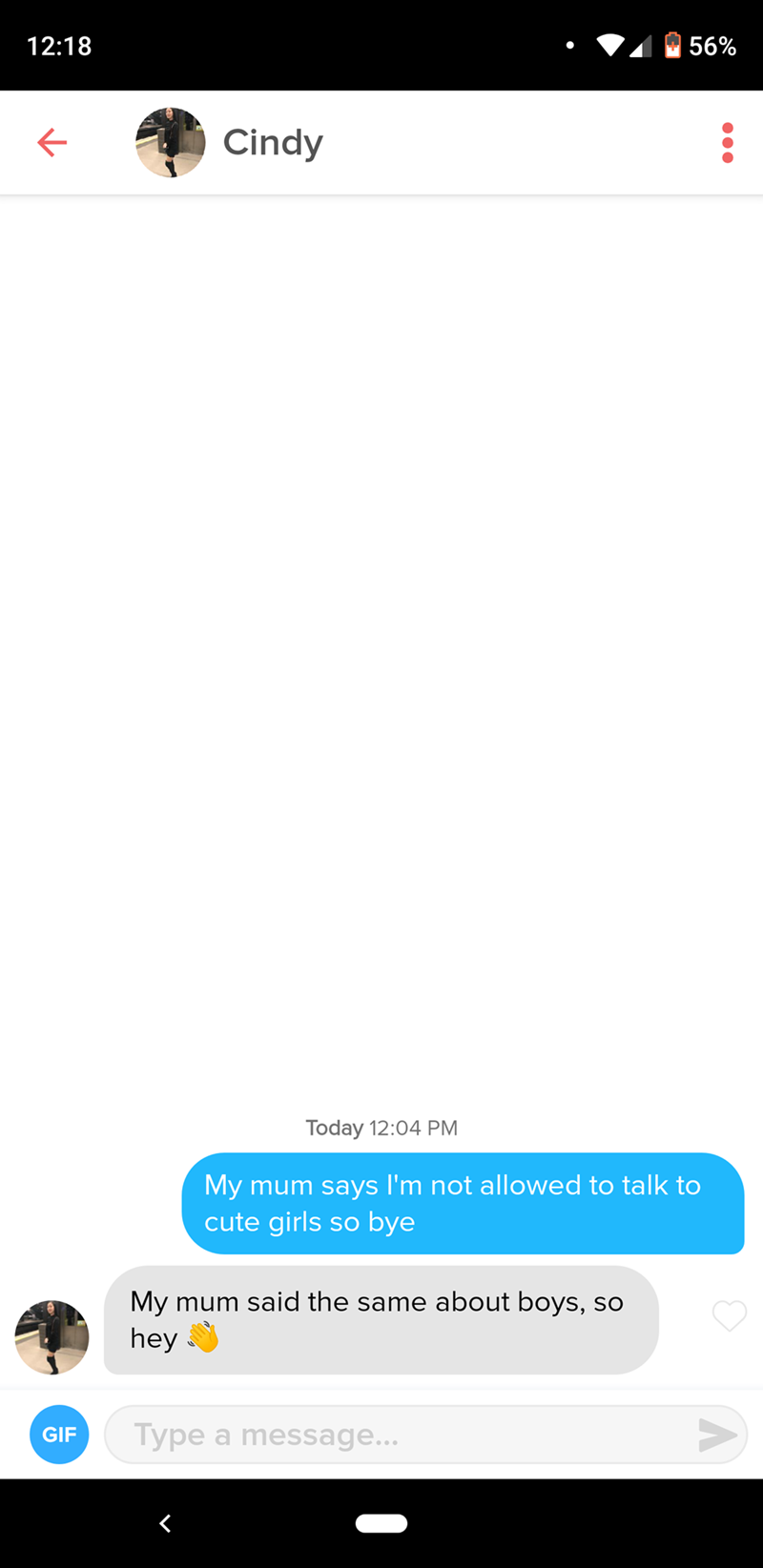Open the GIF picker
Image resolution: width=763 pixels, height=1568 pixels.
(x=59, y=1434)
